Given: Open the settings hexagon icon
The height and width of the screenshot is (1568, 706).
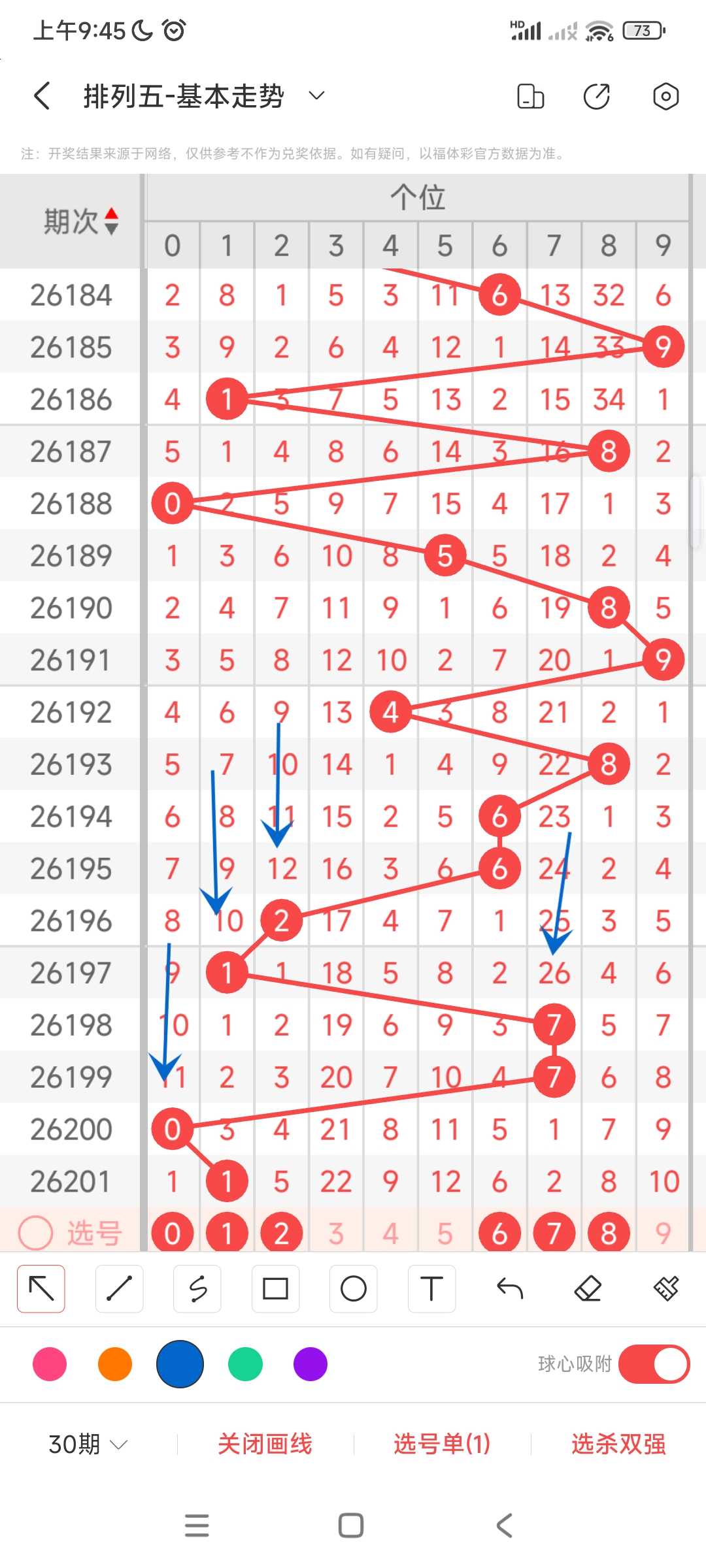Looking at the screenshot, I should [x=665, y=96].
